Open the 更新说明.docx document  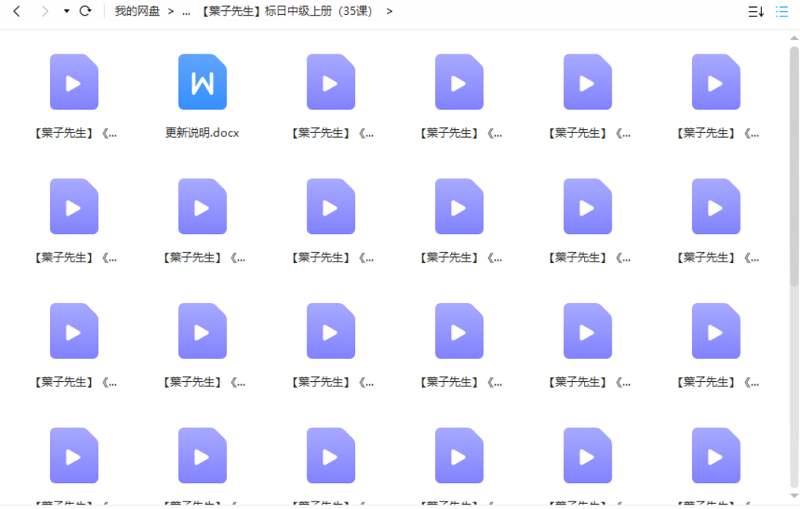pyautogui.click(x=202, y=82)
